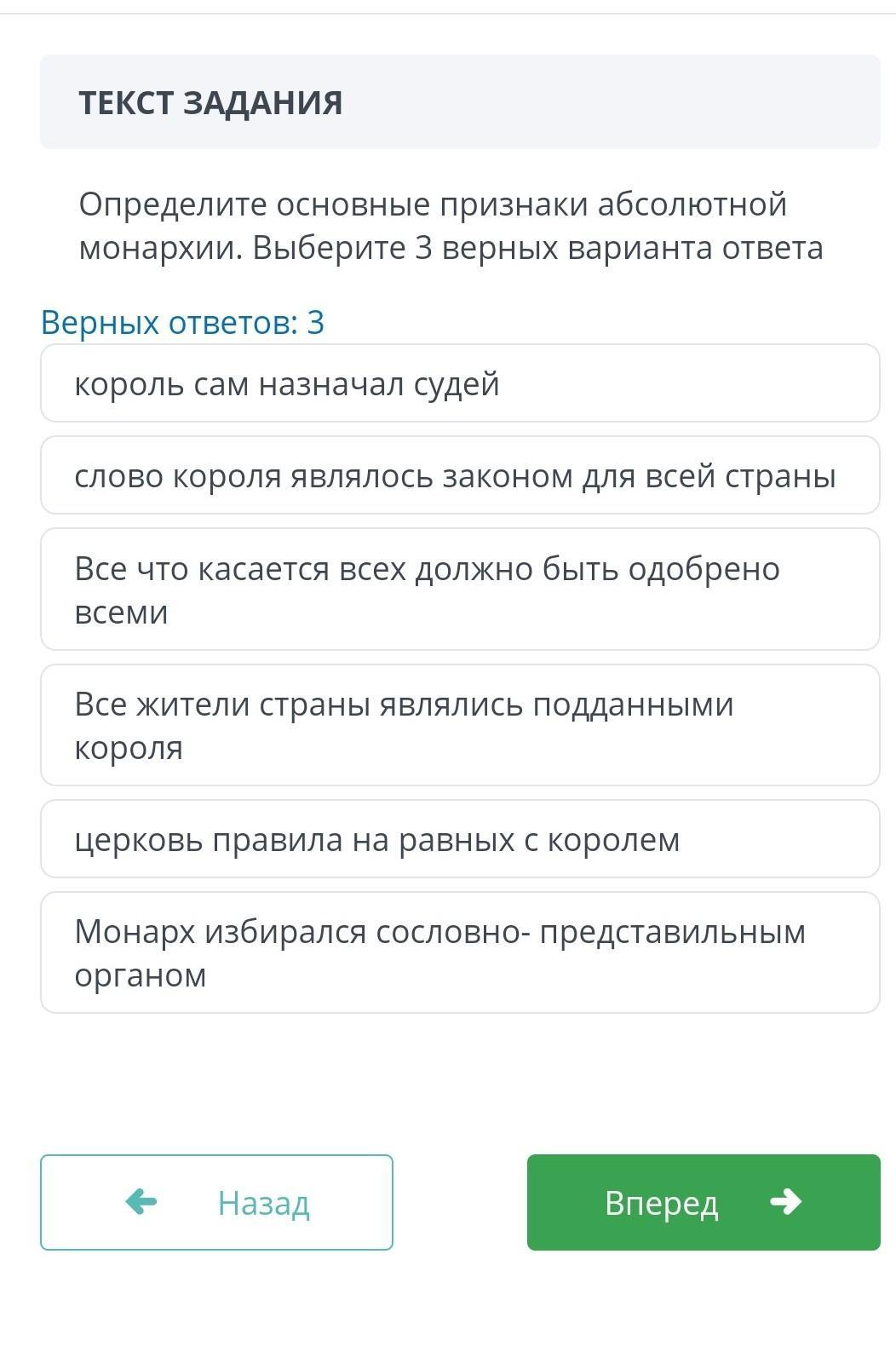Choose 'Монарх избирался сословно-представильным органом'

pyautogui.click(x=460, y=952)
